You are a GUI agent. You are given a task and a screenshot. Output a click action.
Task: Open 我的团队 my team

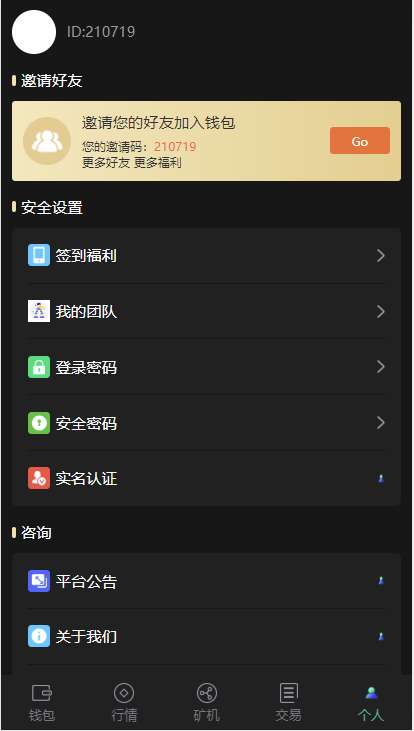[207, 311]
